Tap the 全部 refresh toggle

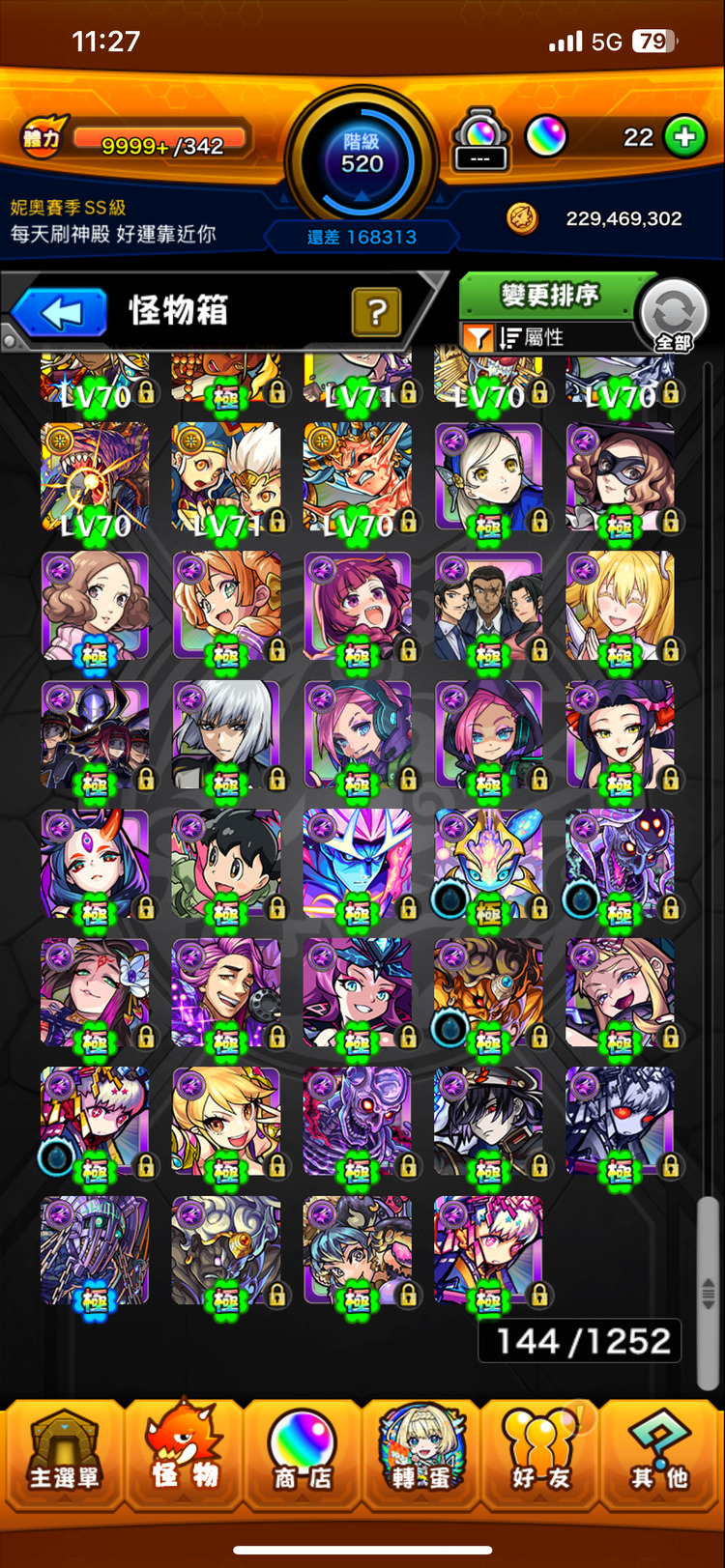[674, 316]
